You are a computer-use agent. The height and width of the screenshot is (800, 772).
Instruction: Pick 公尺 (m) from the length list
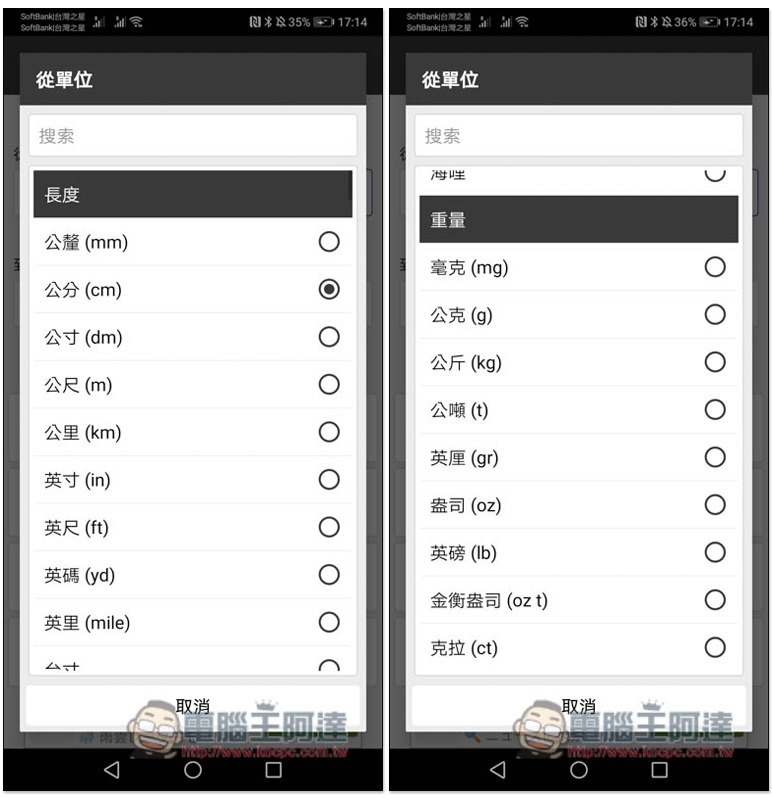tap(328, 384)
